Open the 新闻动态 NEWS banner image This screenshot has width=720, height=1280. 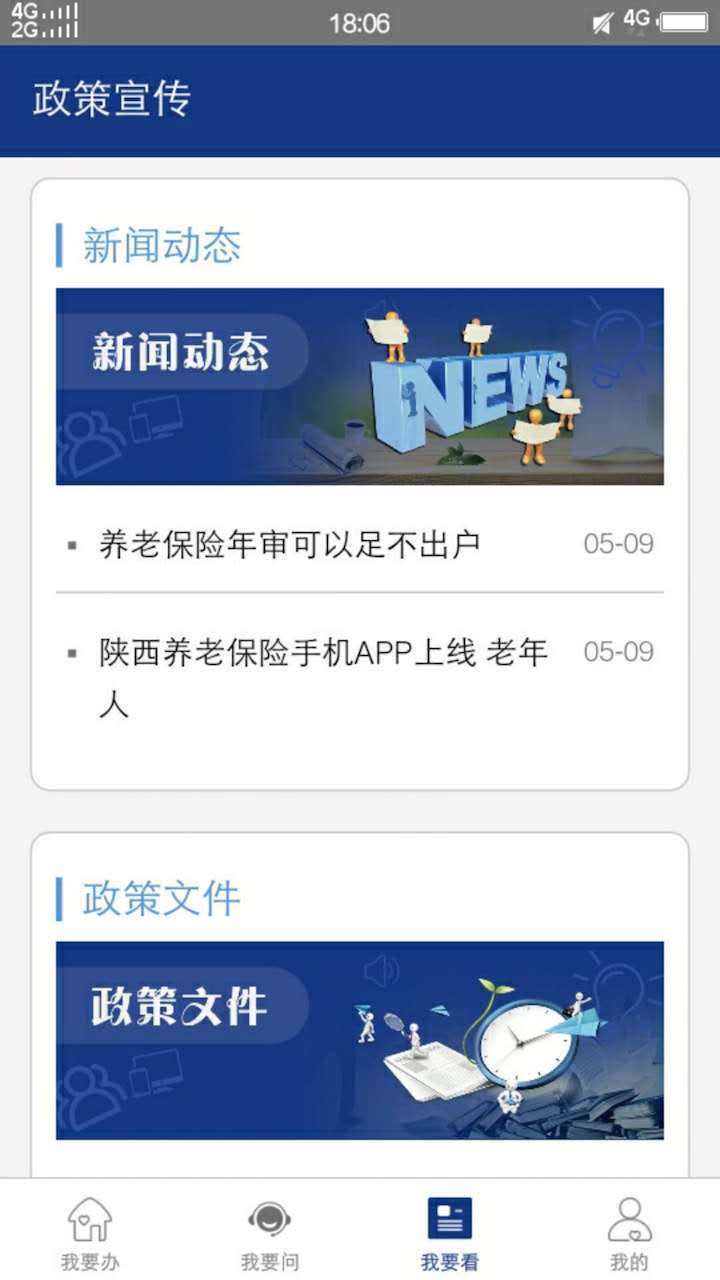pos(360,388)
